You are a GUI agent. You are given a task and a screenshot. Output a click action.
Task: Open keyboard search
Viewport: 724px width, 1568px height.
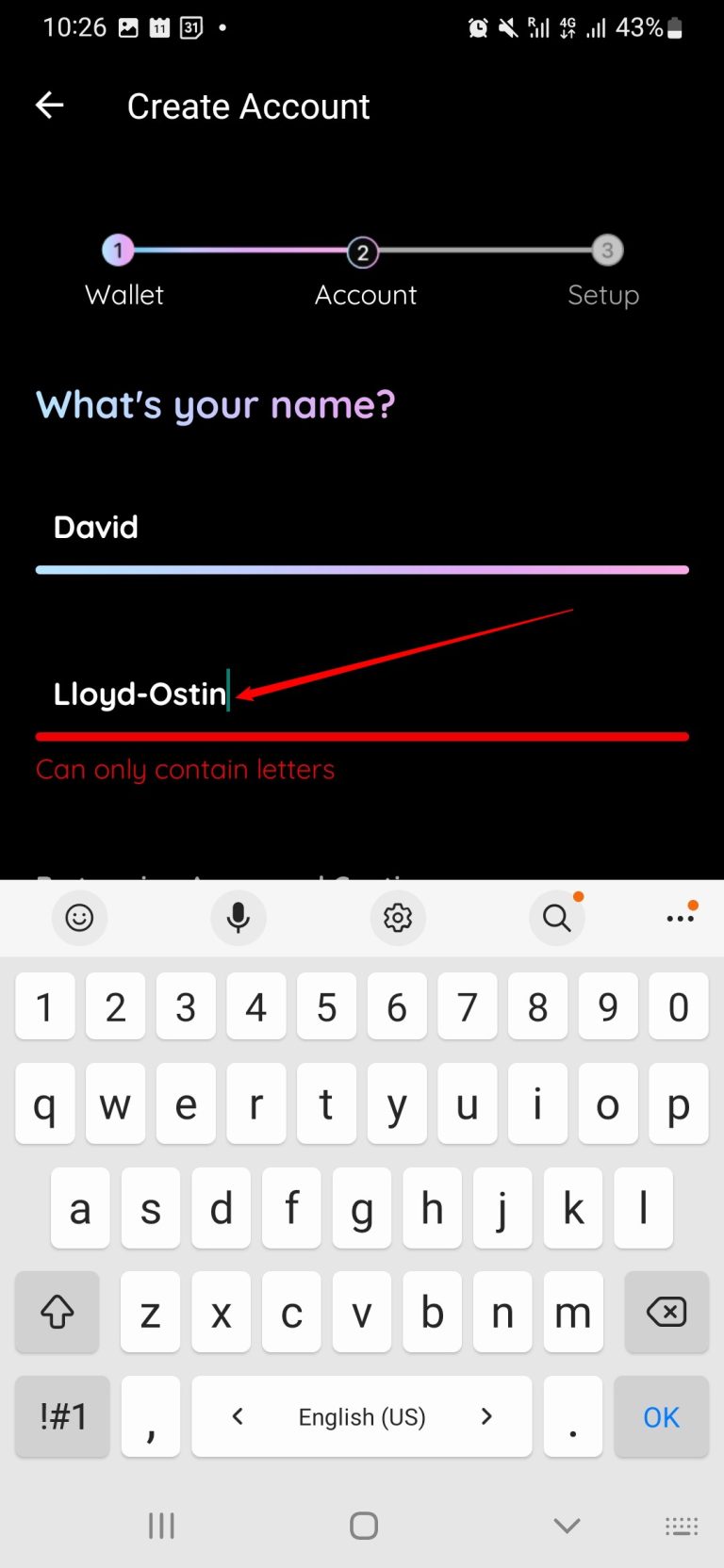click(x=557, y=918)
